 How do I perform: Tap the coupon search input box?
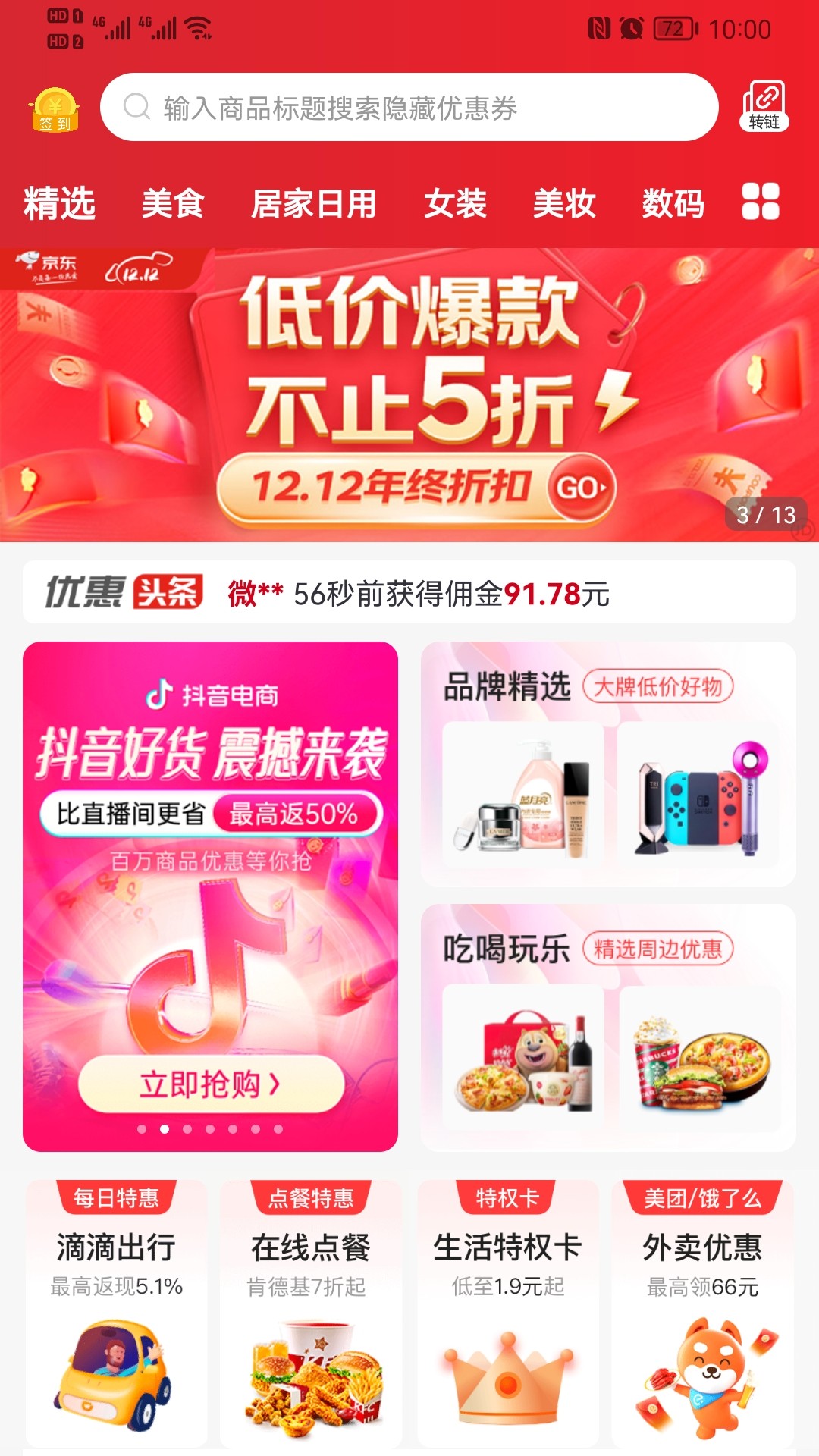click(409, 108)
